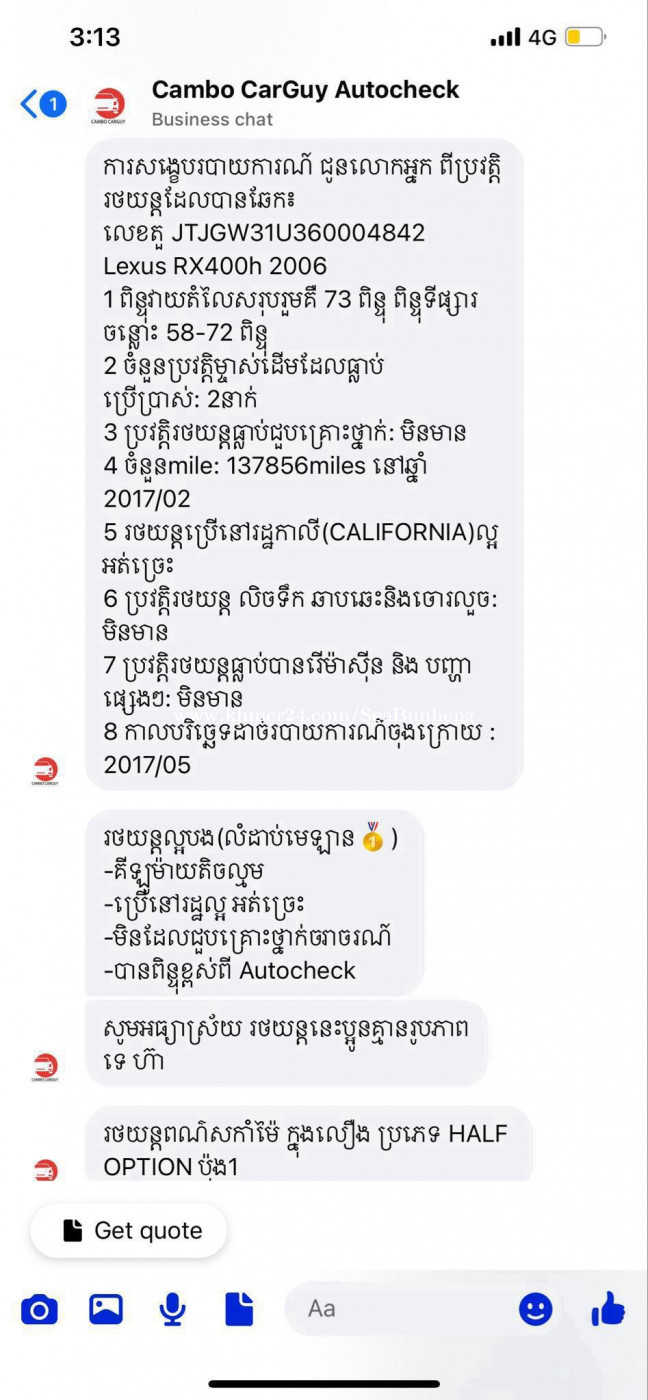Open the camera to take a photo

tap(39, 1308)
